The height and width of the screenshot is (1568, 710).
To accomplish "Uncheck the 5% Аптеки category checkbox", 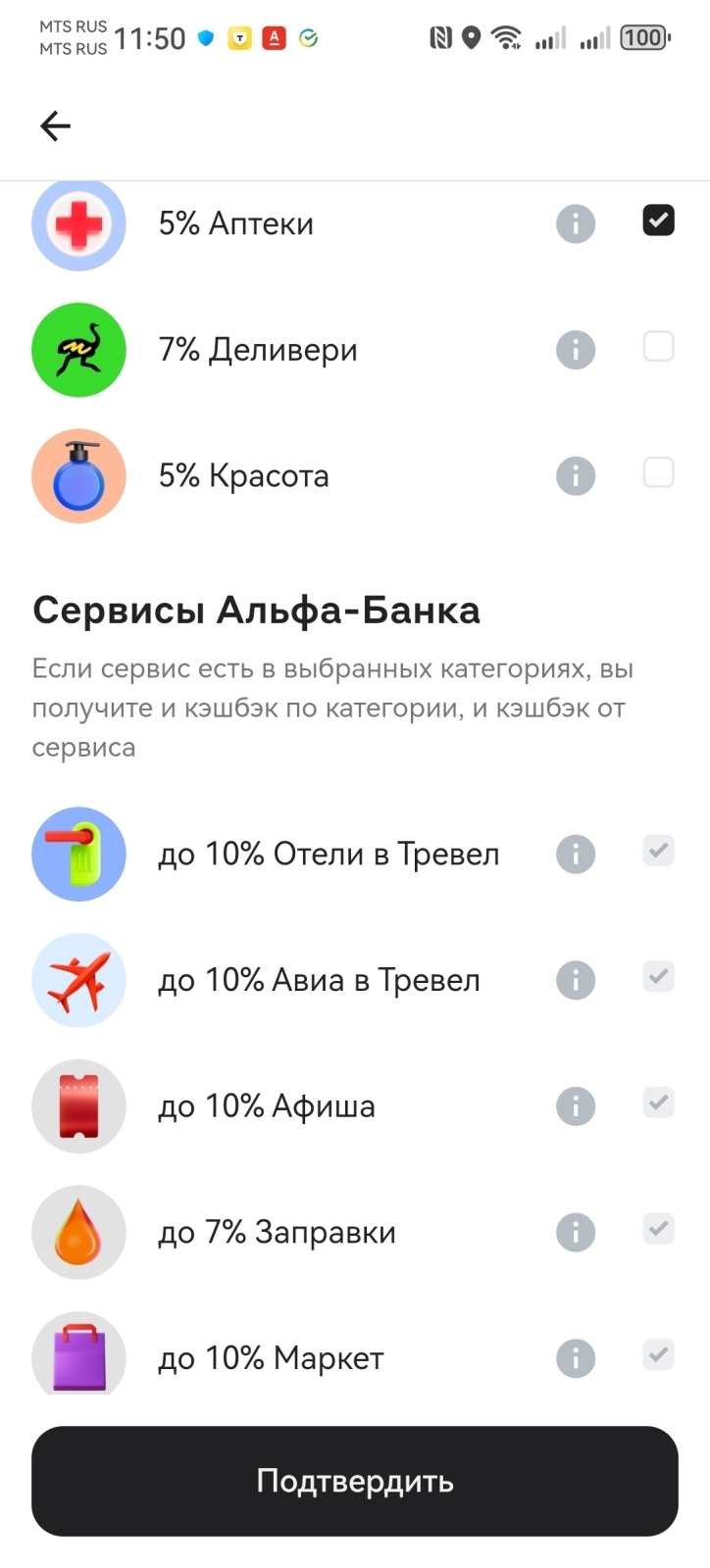I will point(658,220).
